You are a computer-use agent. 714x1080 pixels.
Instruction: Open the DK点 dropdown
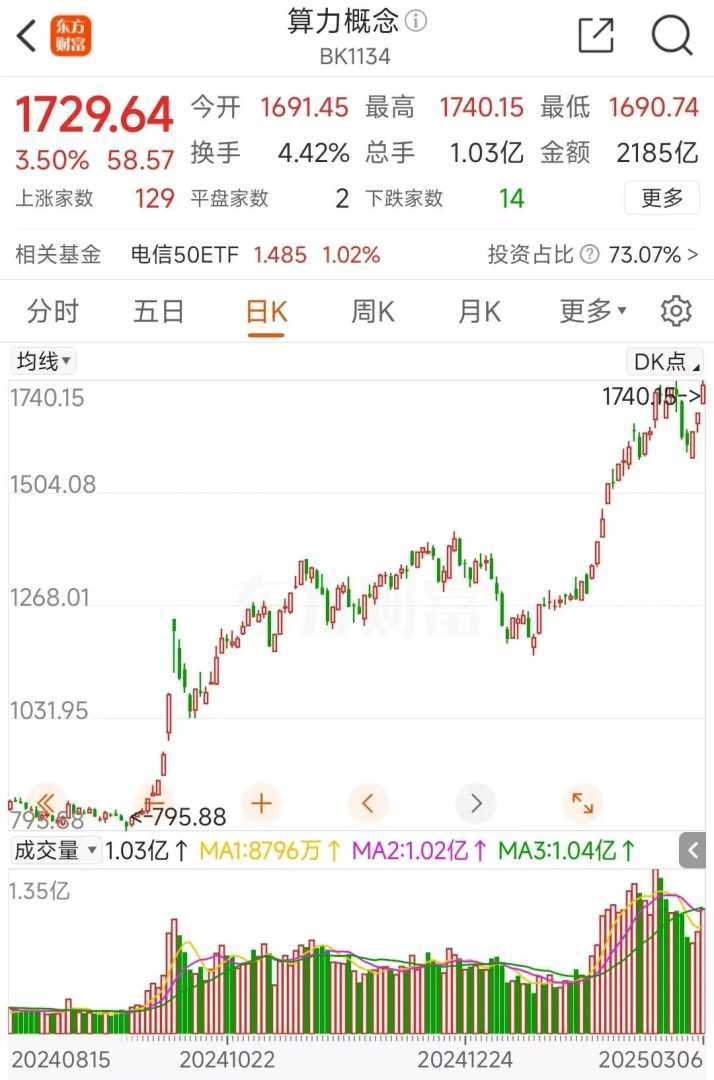pos(665,362)
